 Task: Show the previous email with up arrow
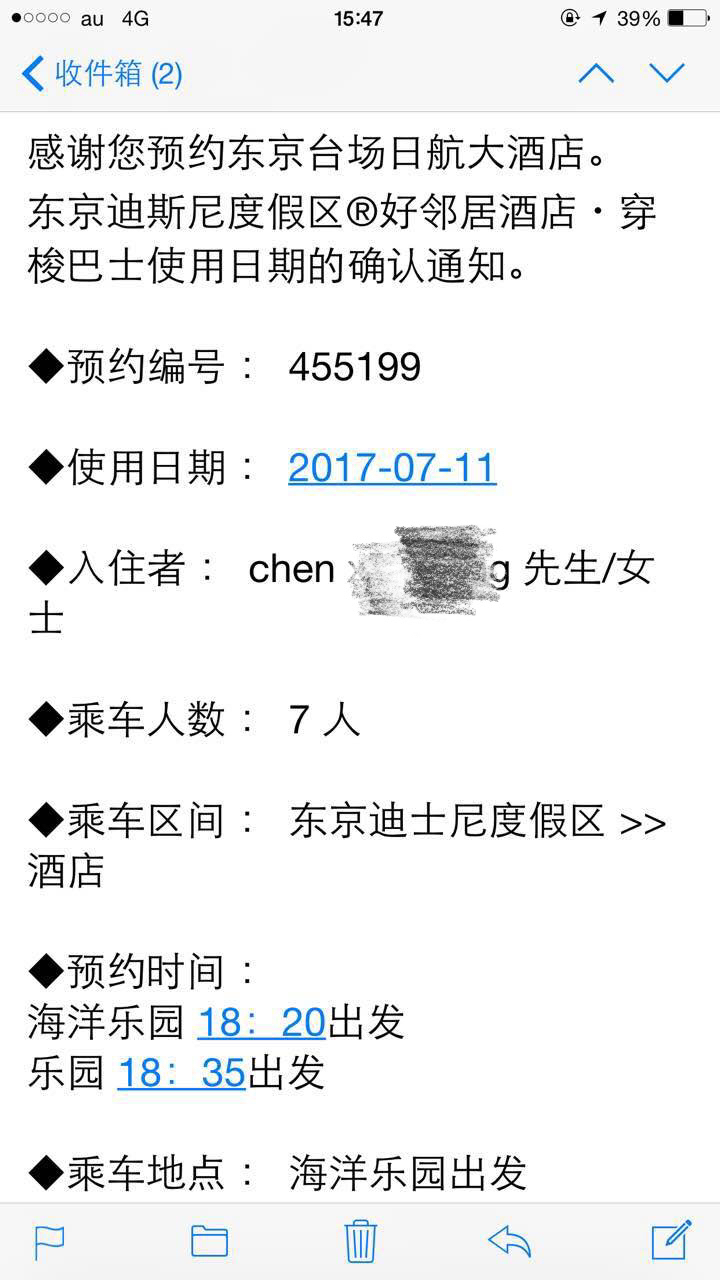tap(596, 73)
